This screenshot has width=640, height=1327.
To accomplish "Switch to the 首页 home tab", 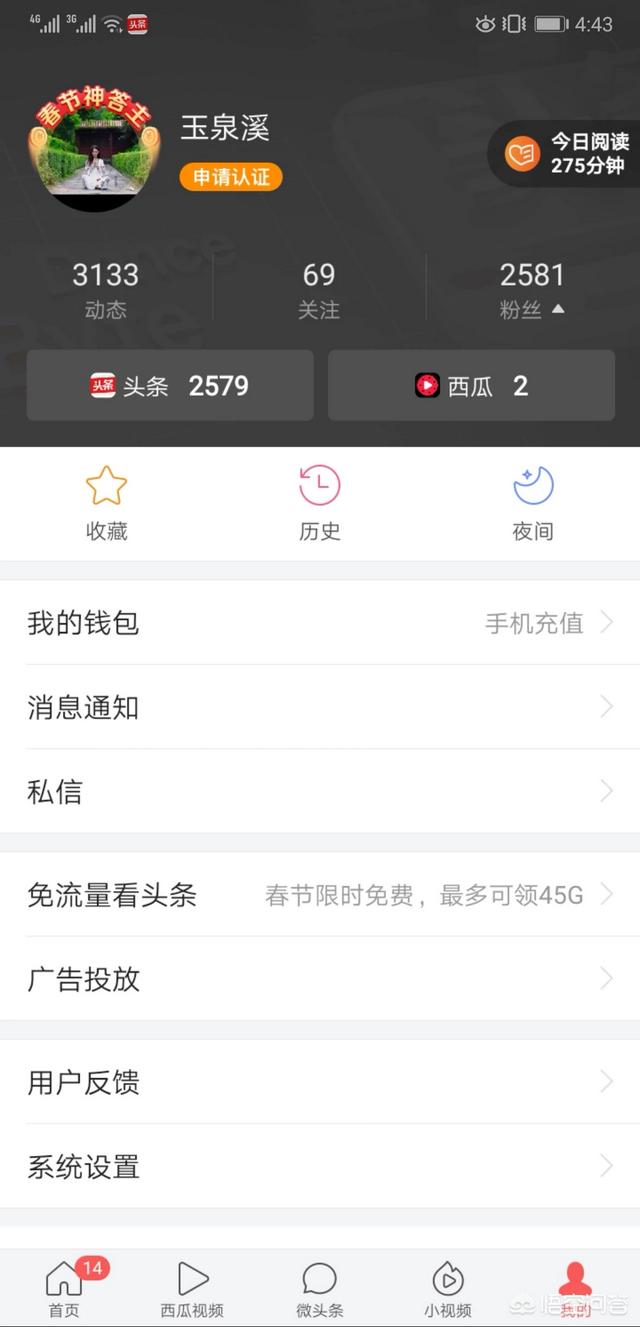I will (64, 1288).
